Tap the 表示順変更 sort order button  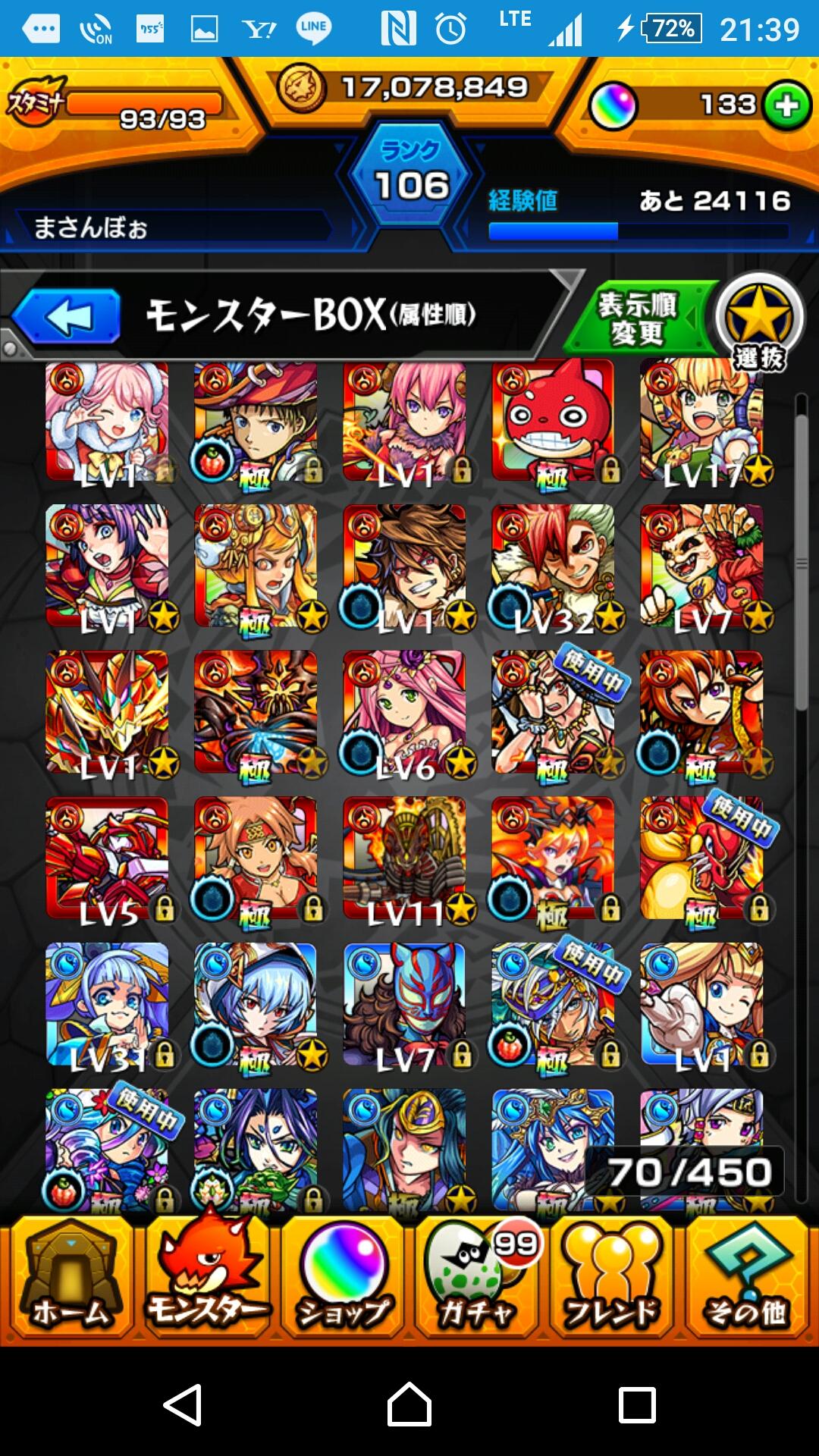click(x=639, y=318)
